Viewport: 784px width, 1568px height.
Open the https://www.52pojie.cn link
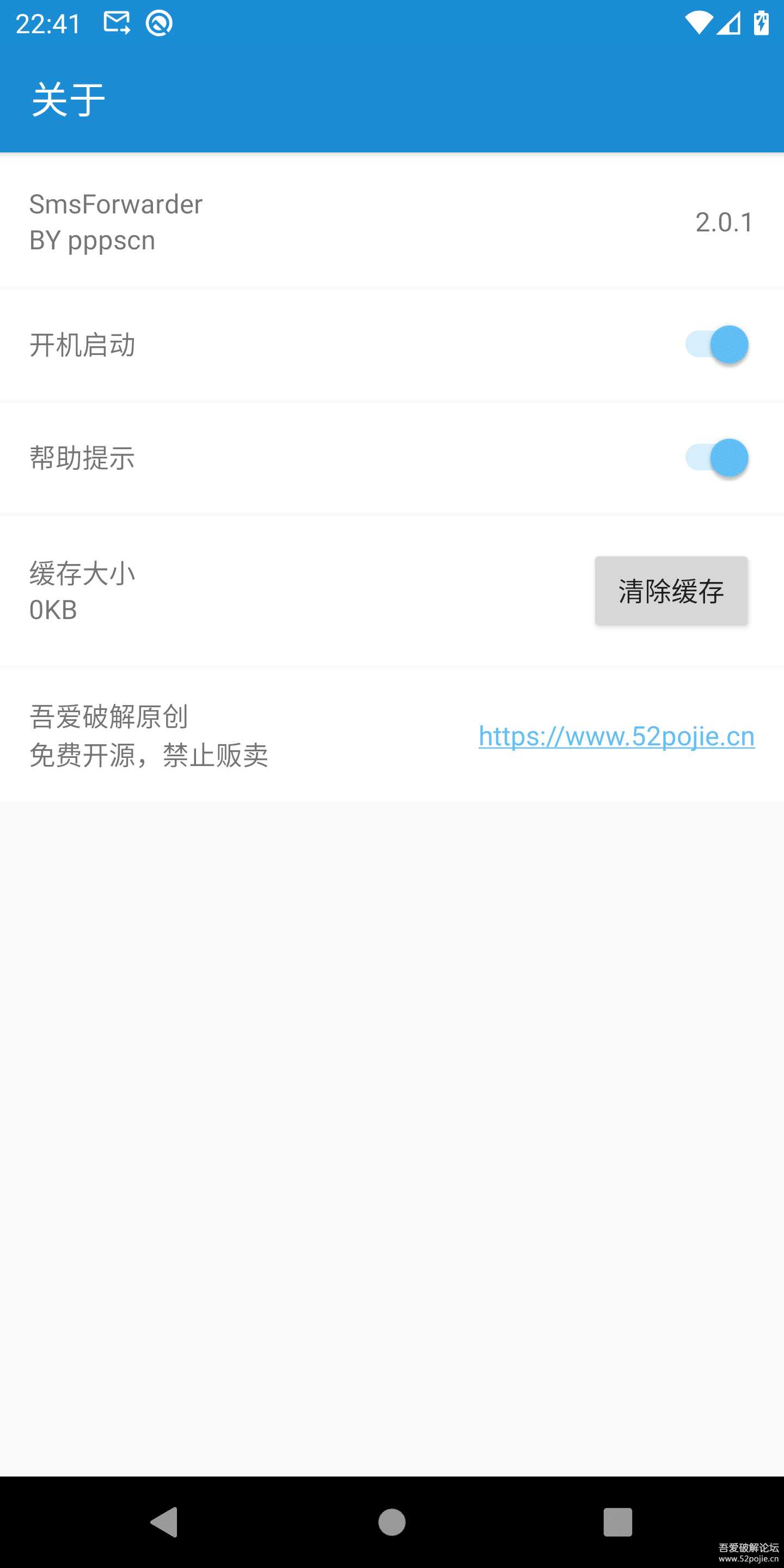pyautogui.click(x=616, y=737)
